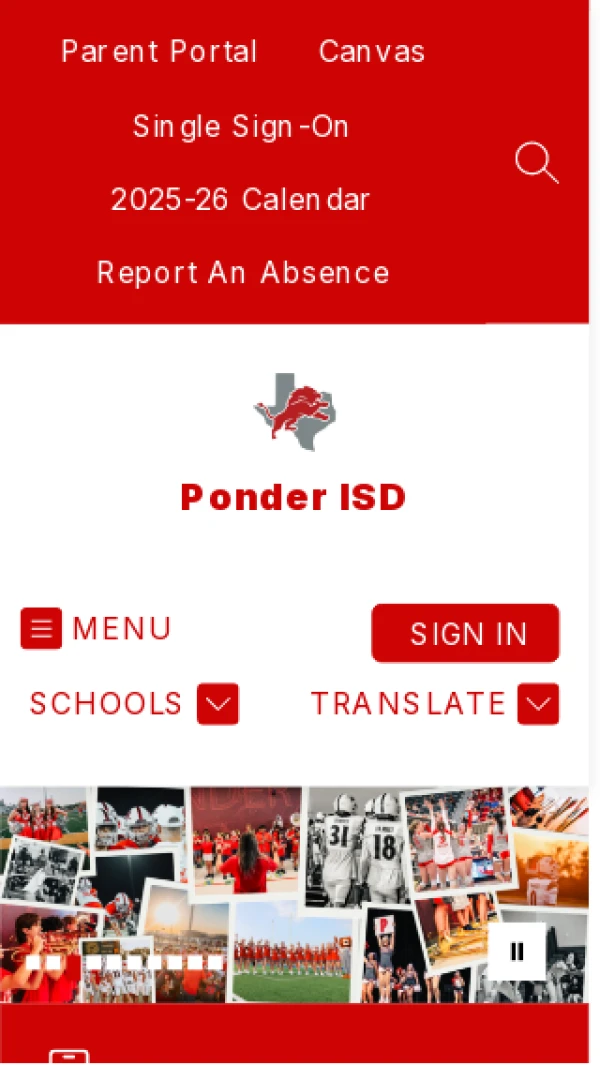
Task: Go to Canvas
Action: coord(371,52)
